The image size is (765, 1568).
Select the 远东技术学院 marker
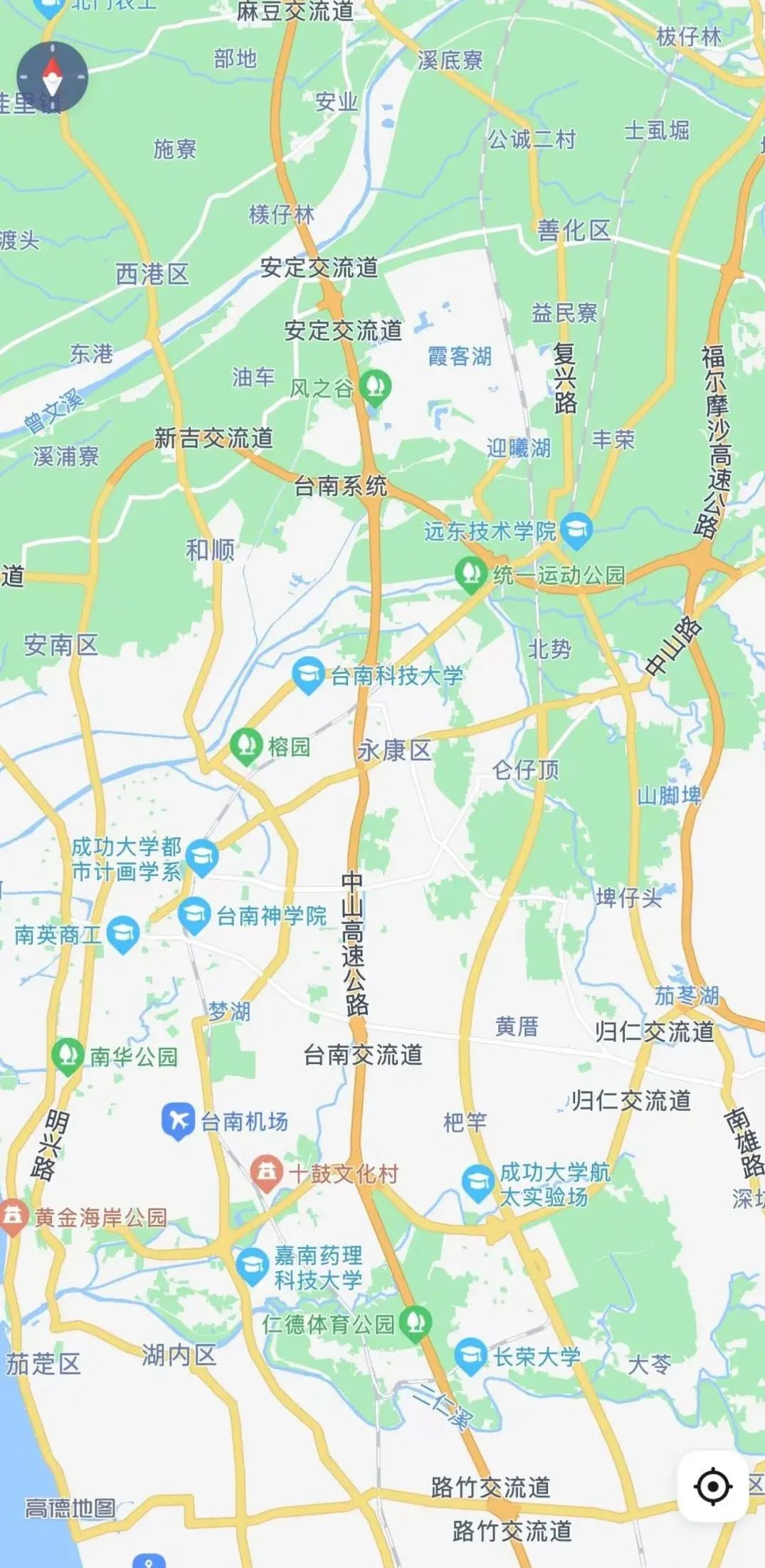tap(576, 530)
